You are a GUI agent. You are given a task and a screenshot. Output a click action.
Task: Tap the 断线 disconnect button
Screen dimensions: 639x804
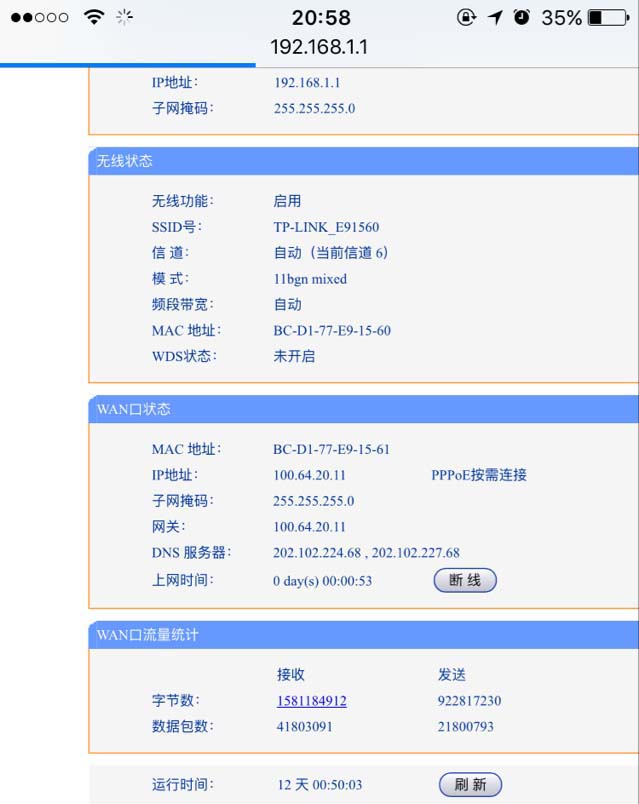coord(465,580)
